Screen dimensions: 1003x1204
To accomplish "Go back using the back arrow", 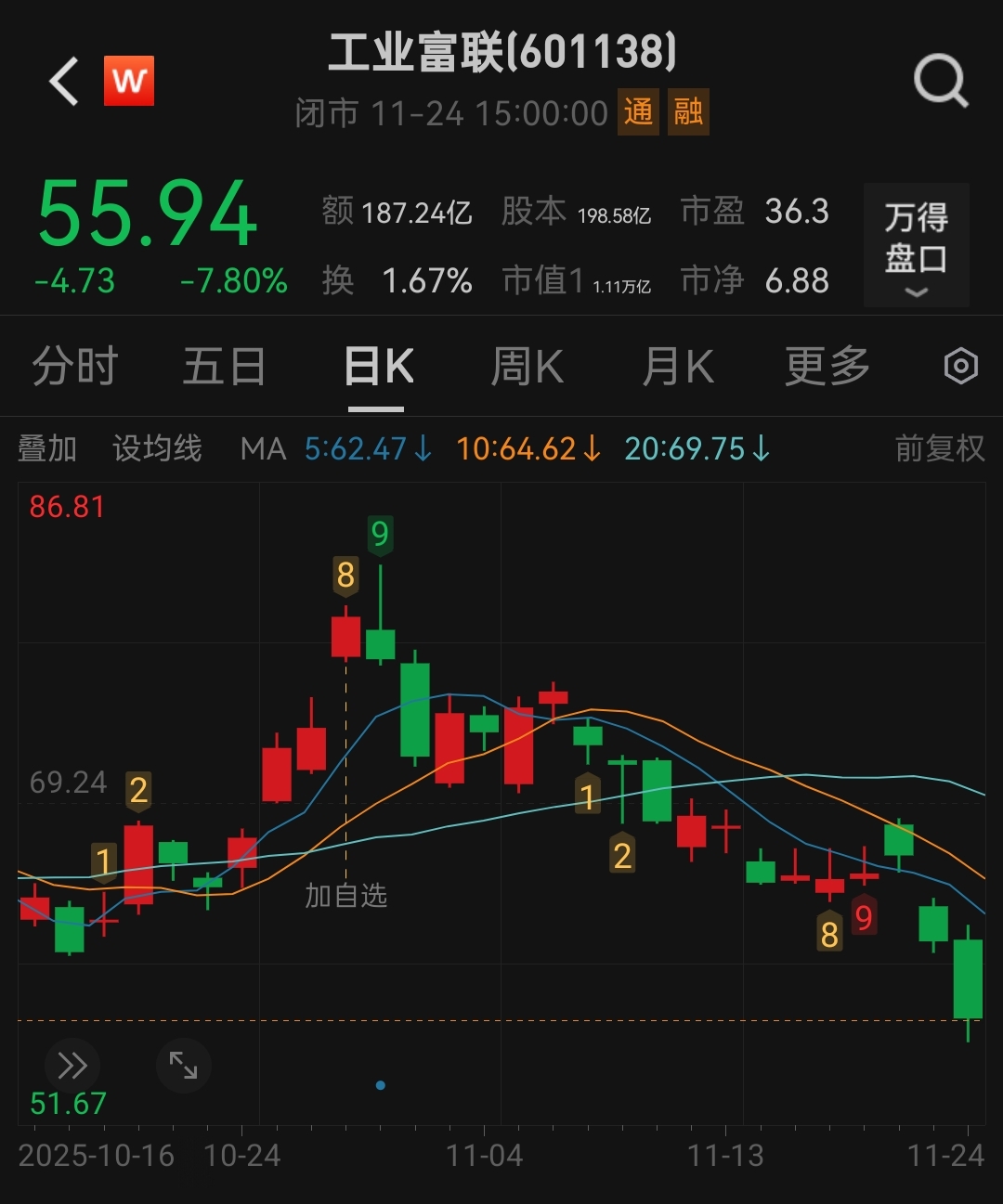I will click(64, 81).
